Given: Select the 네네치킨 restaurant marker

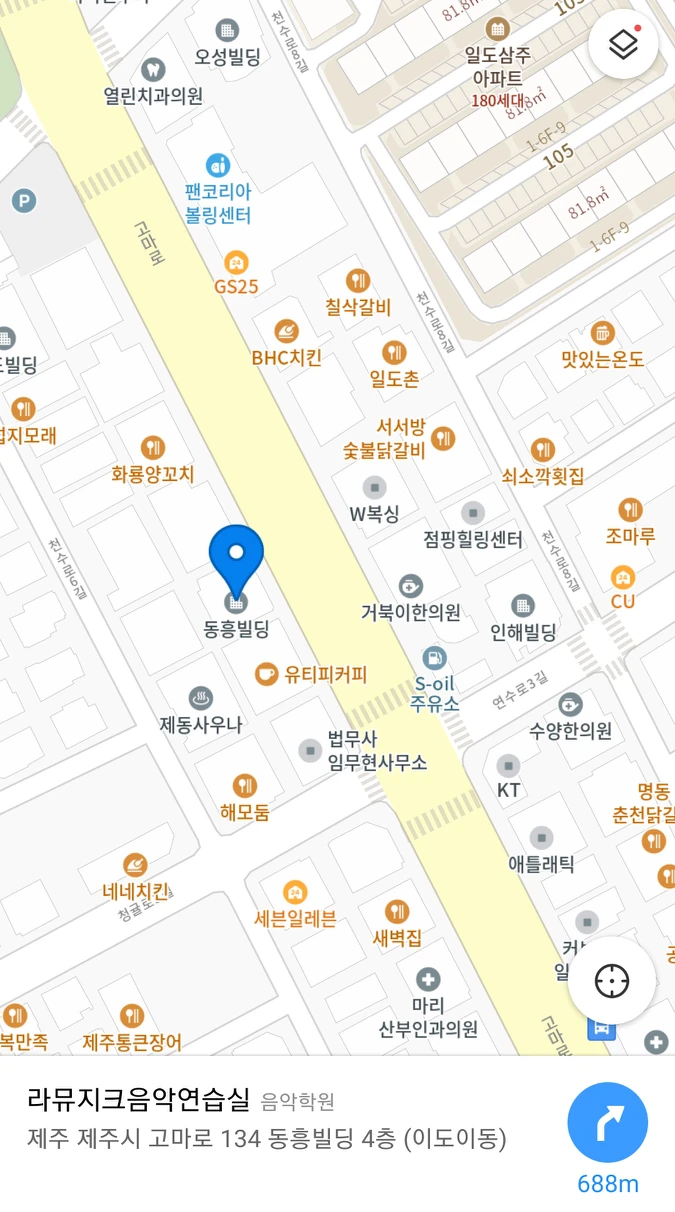Looking at the screenshot, I should tap(136, 865).
